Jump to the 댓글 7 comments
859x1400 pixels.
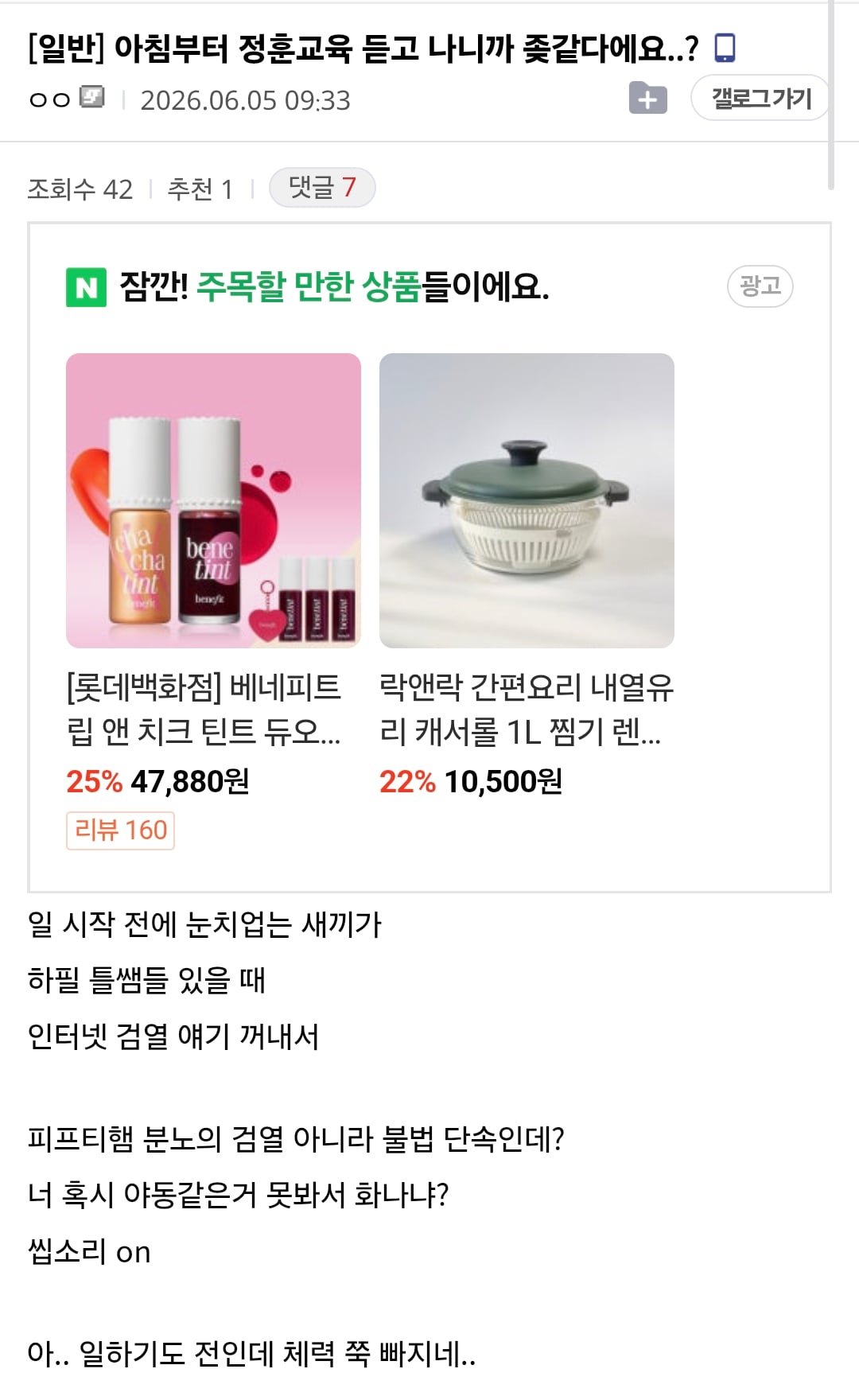322,188
